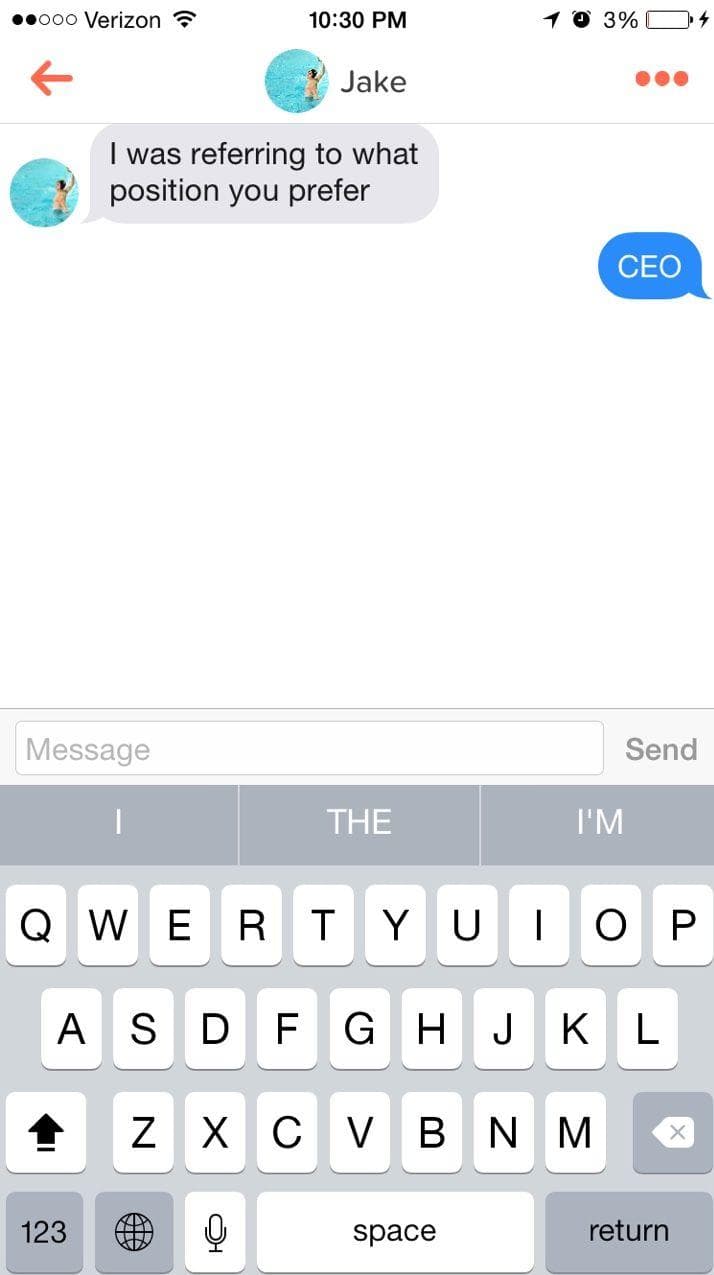714x1275 pixels.
Task: Tap the return key
Action: pos(628,1231)
